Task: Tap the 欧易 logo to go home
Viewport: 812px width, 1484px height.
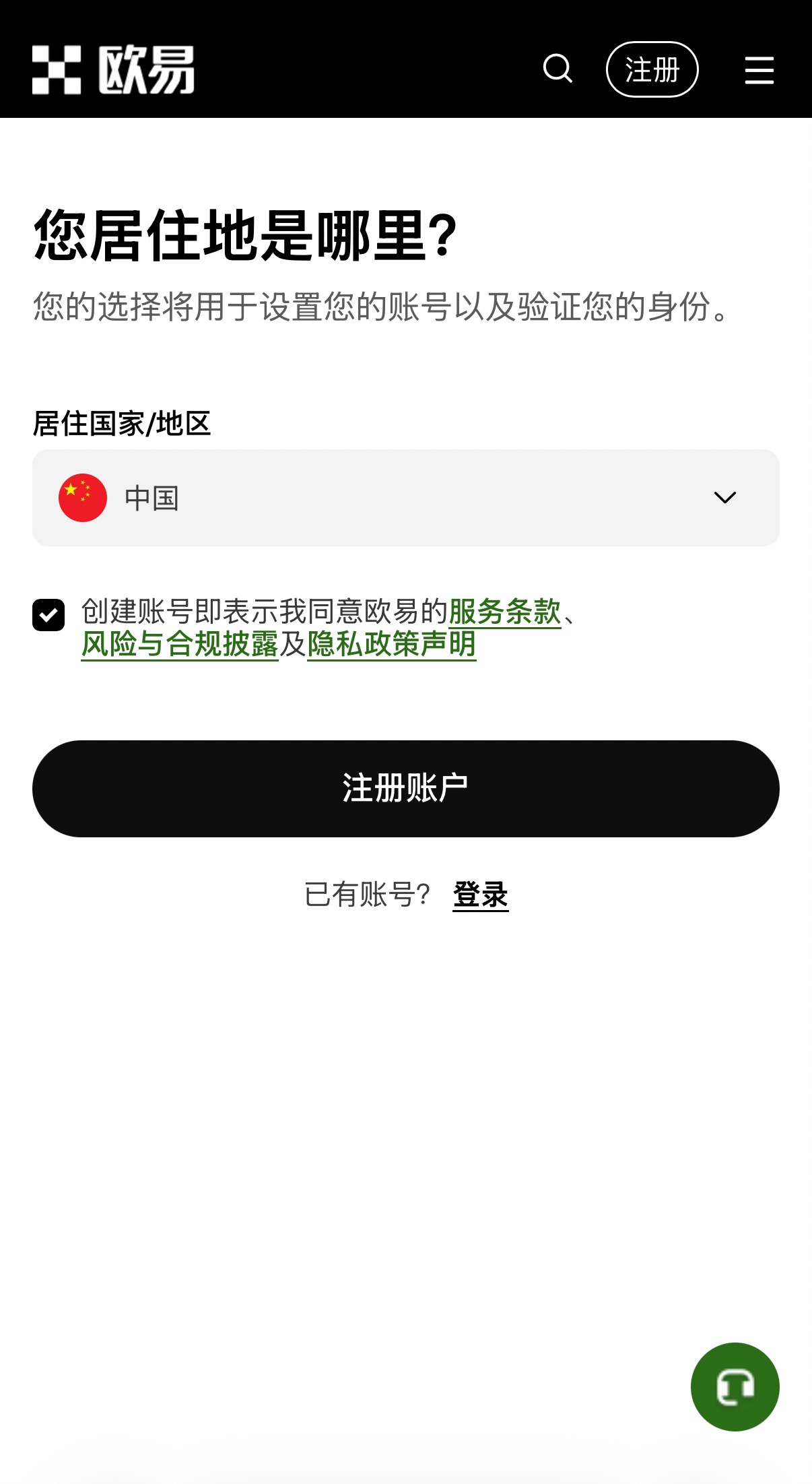Action: 113,69
